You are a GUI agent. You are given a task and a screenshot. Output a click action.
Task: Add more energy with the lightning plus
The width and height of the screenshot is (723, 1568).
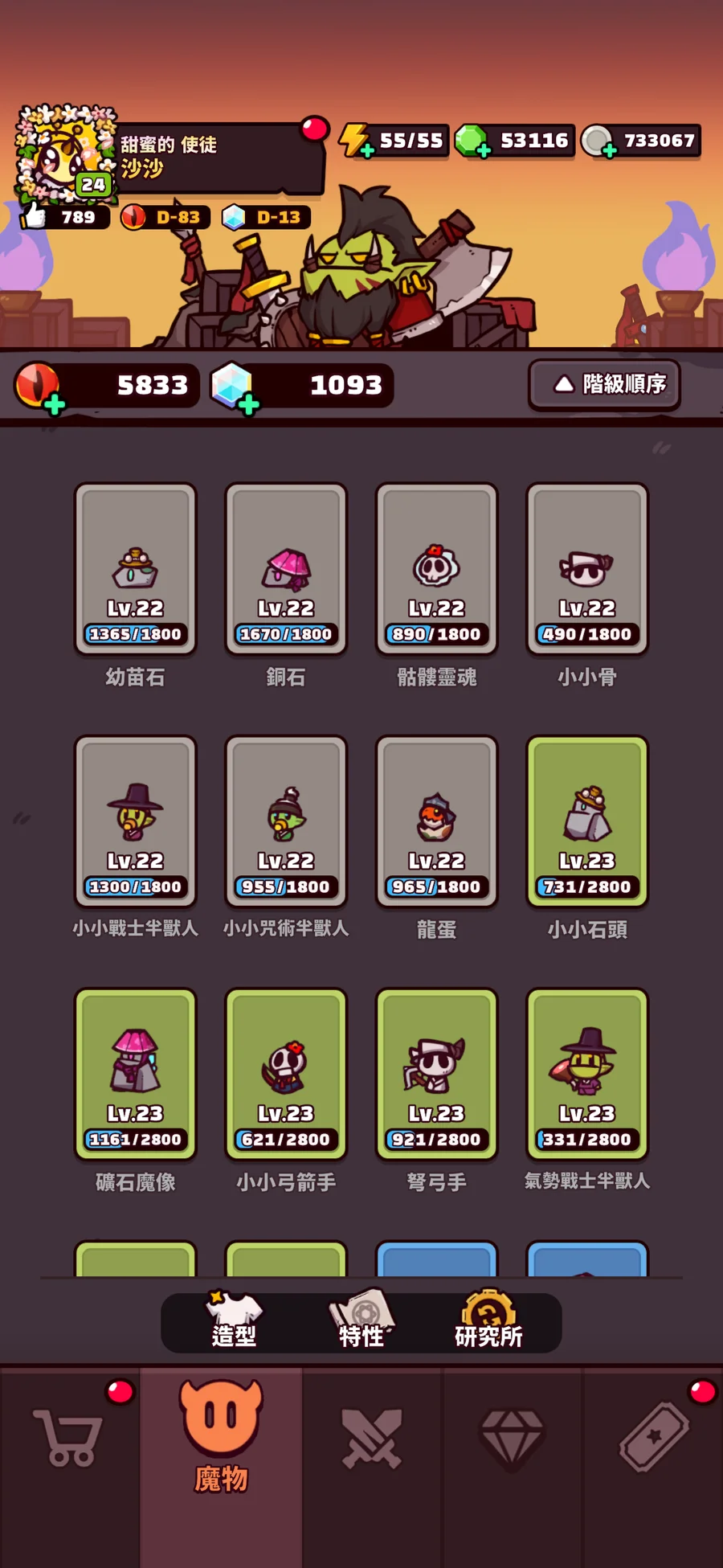click(x=366, y=150)
